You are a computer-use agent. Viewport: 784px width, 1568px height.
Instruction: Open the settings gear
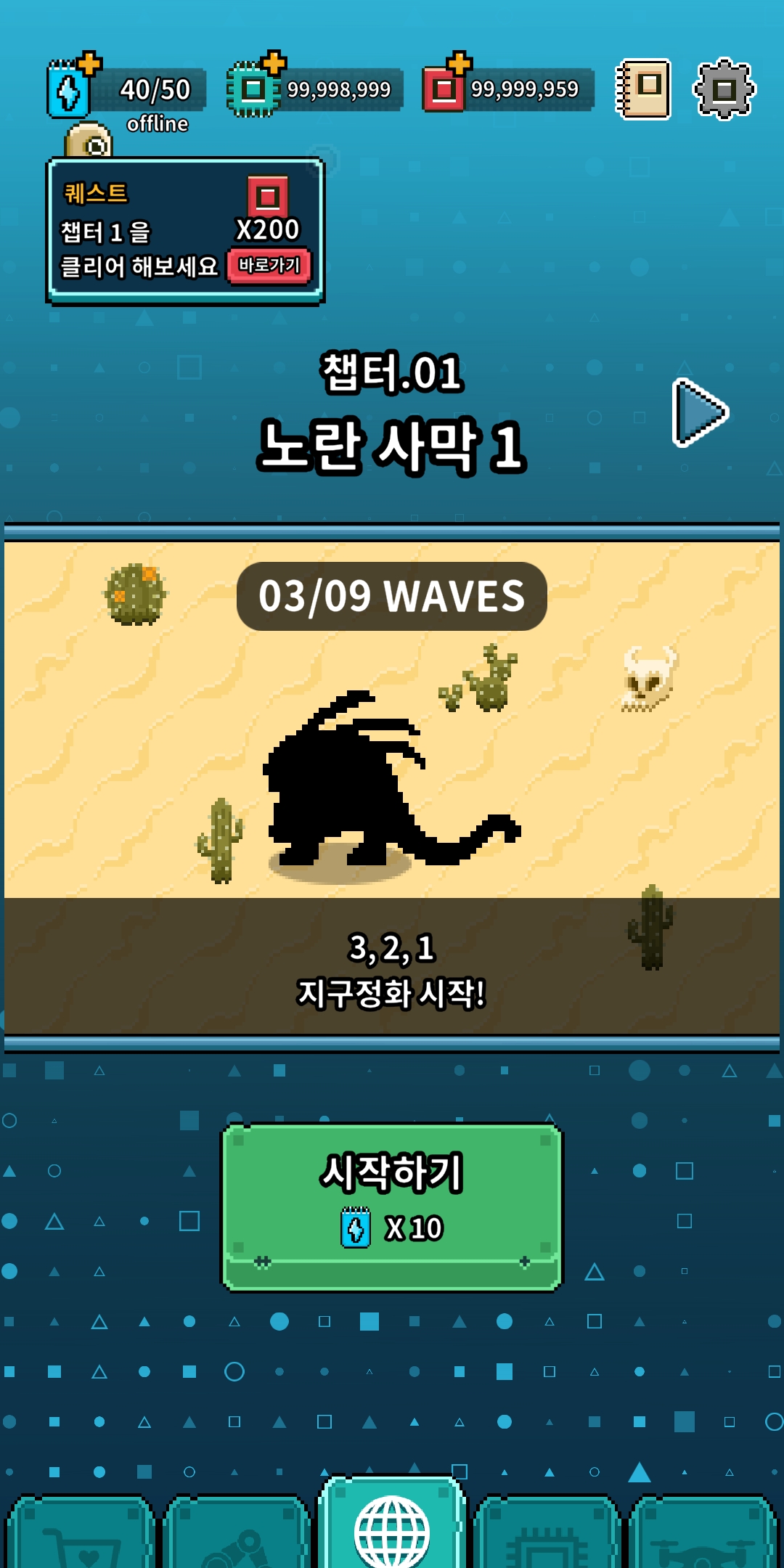point(724,89)
